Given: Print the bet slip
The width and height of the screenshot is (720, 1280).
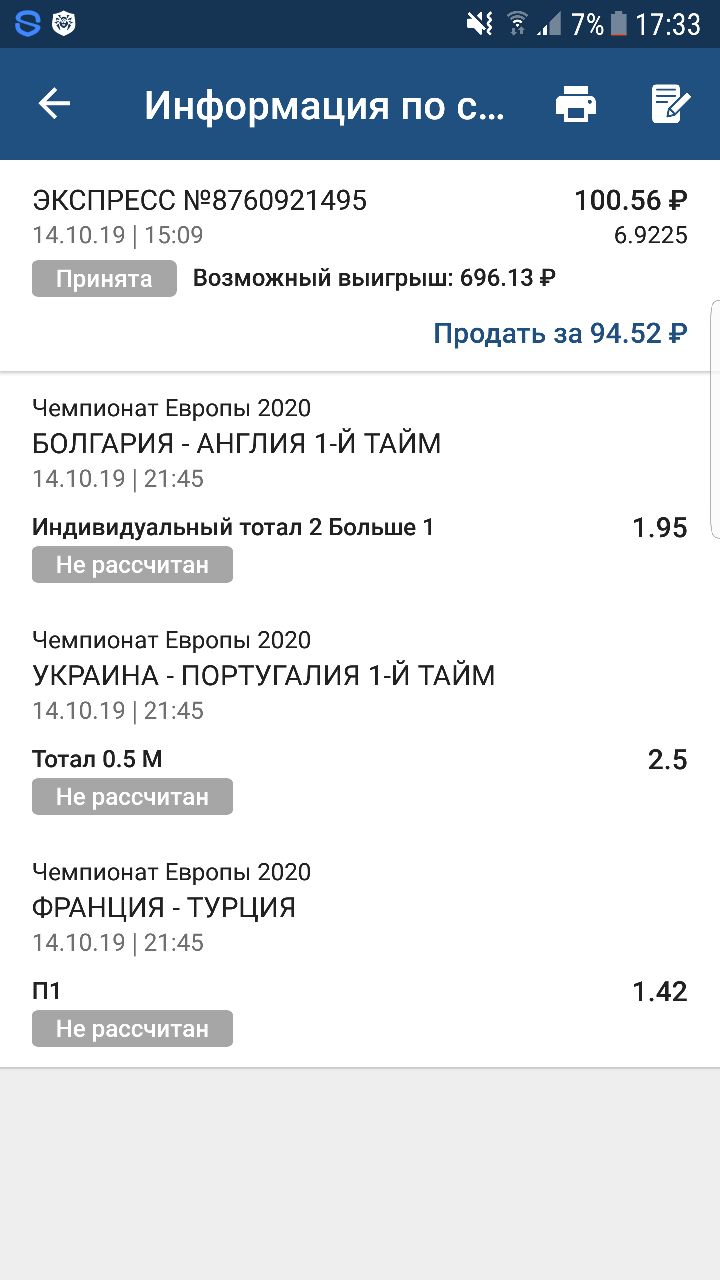Looking at the screenshot, I should (576, 104).
